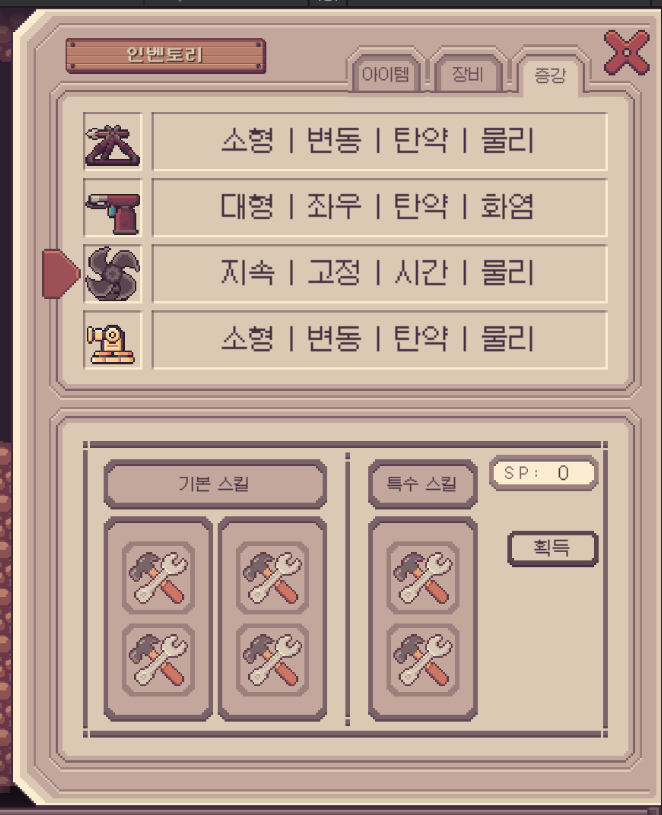Switch to the 장비 tab
This screenshot has height=815, width=662.
[x=467, y=75]
